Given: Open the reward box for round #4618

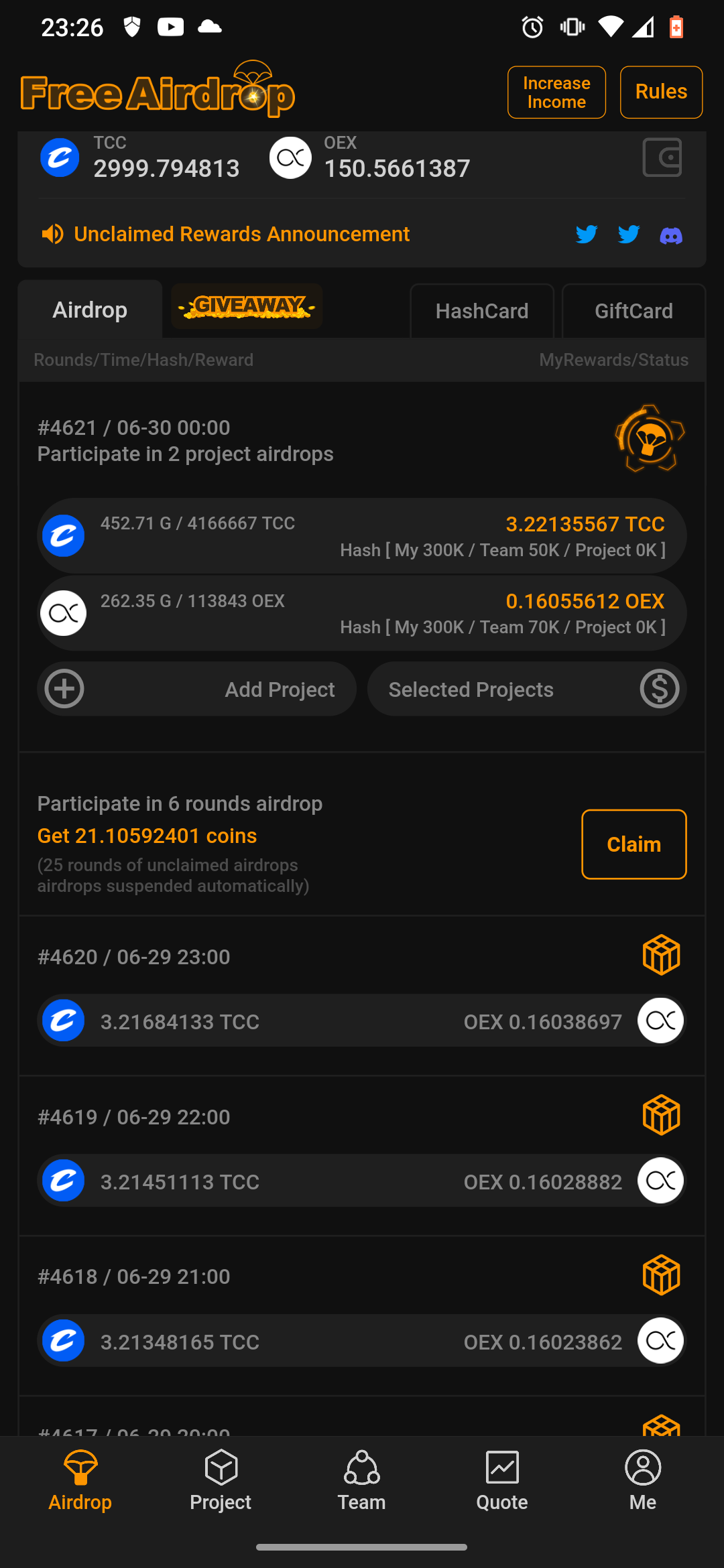Looking at the screenshot, I should [x=661, y=1275].
